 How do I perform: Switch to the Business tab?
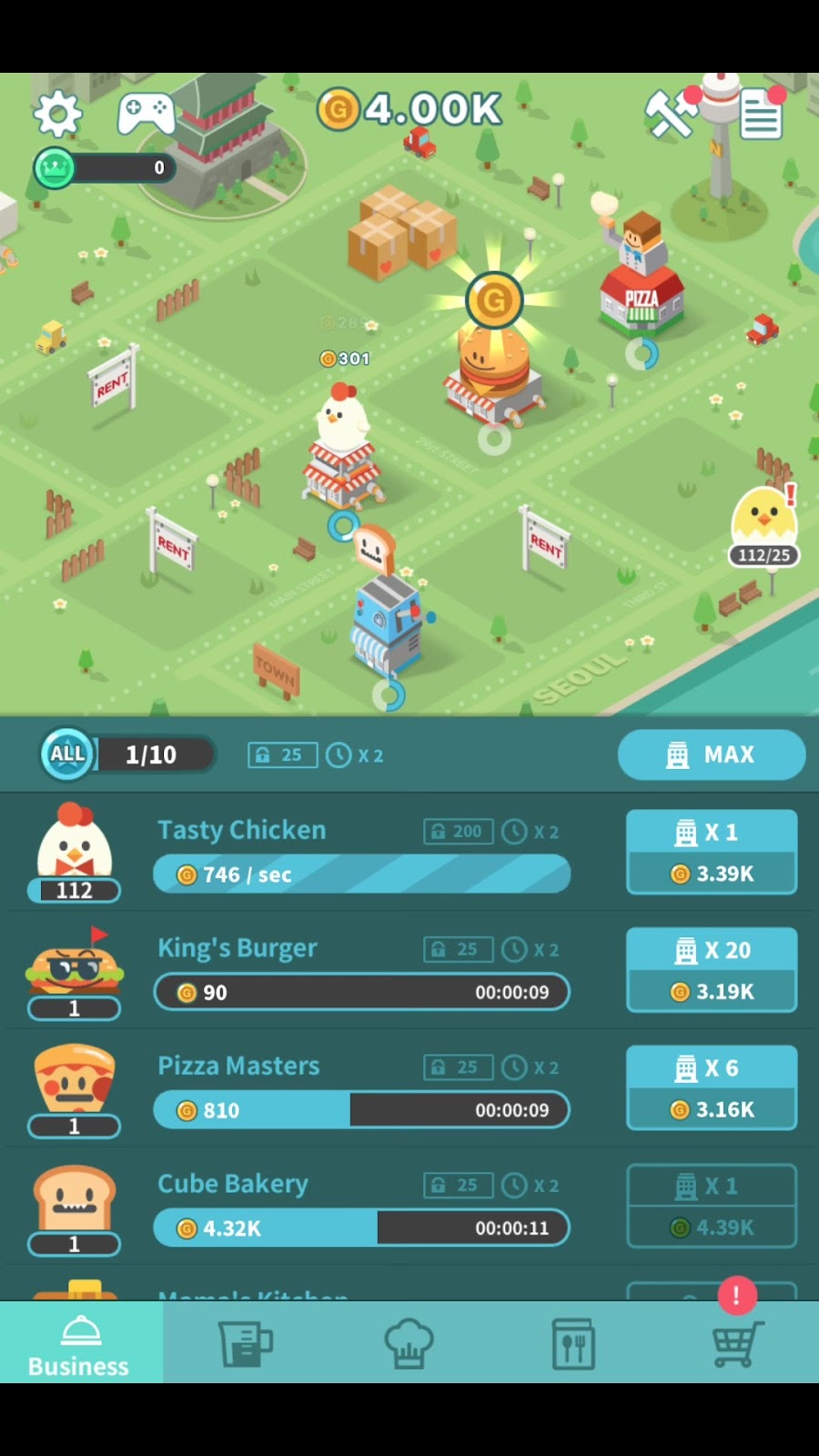click(80, 1344)
